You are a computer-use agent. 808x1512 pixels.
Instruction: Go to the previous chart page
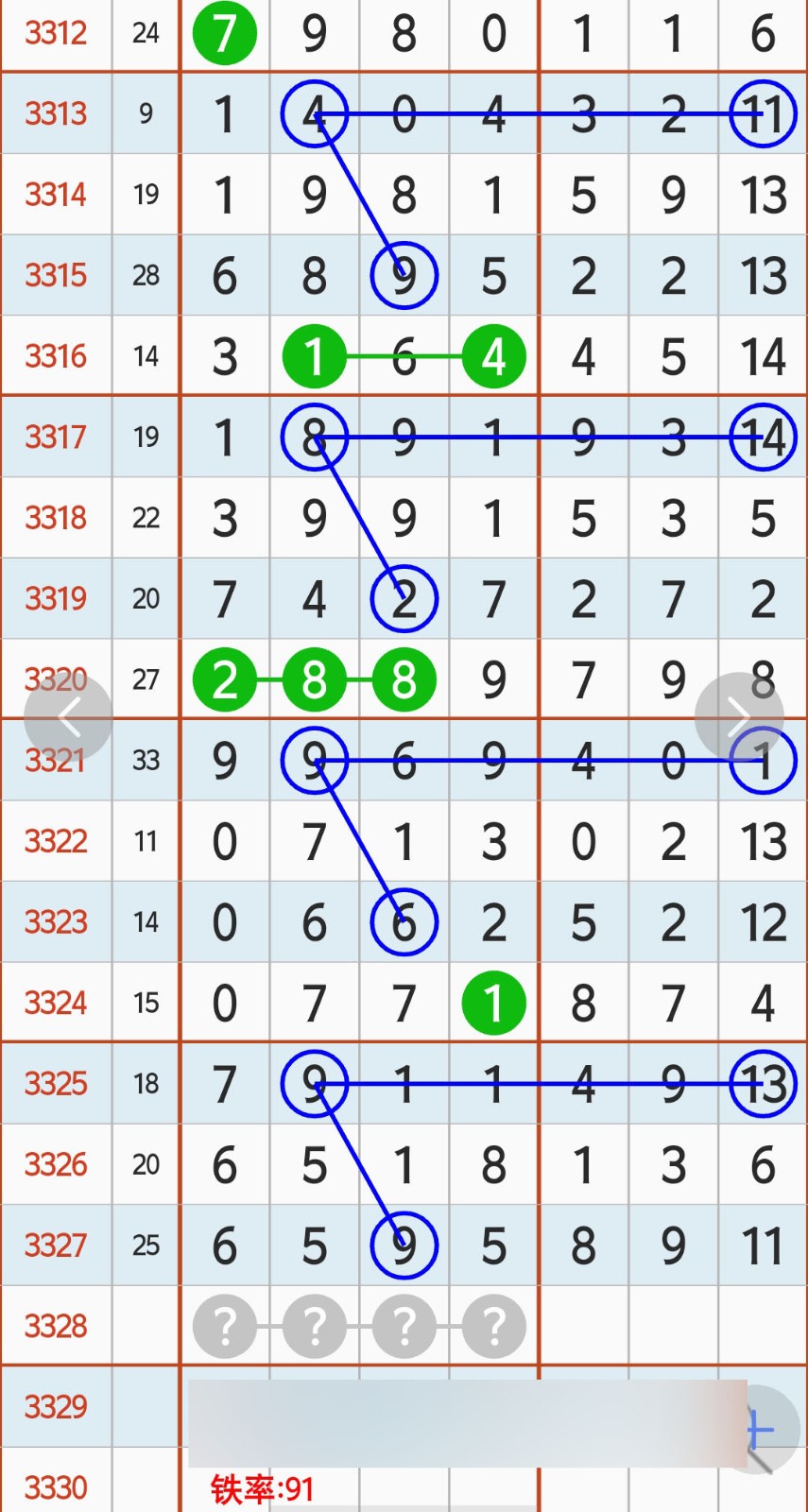point(68,717)
